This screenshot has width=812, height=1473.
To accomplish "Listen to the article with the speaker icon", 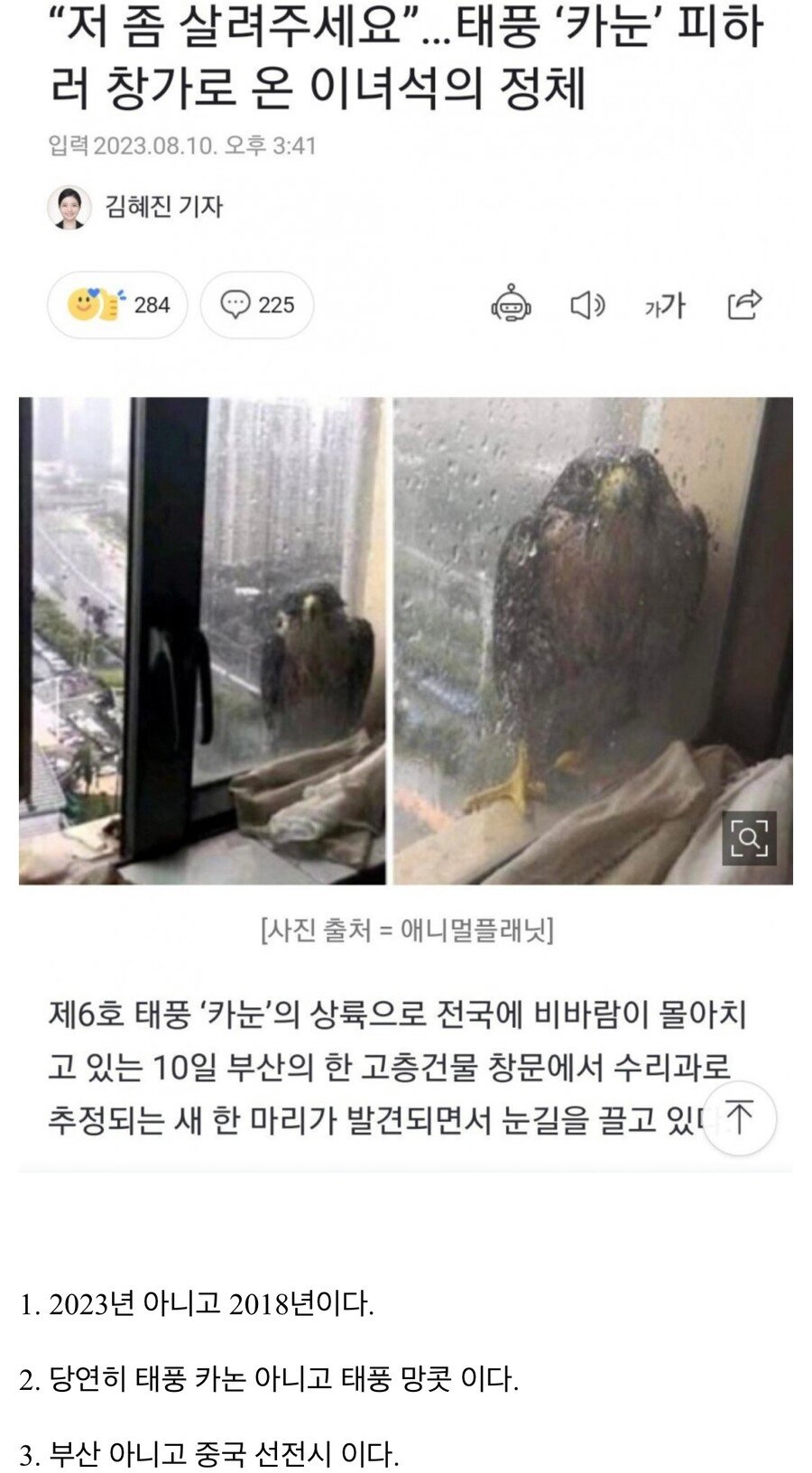I will (587, 305).
